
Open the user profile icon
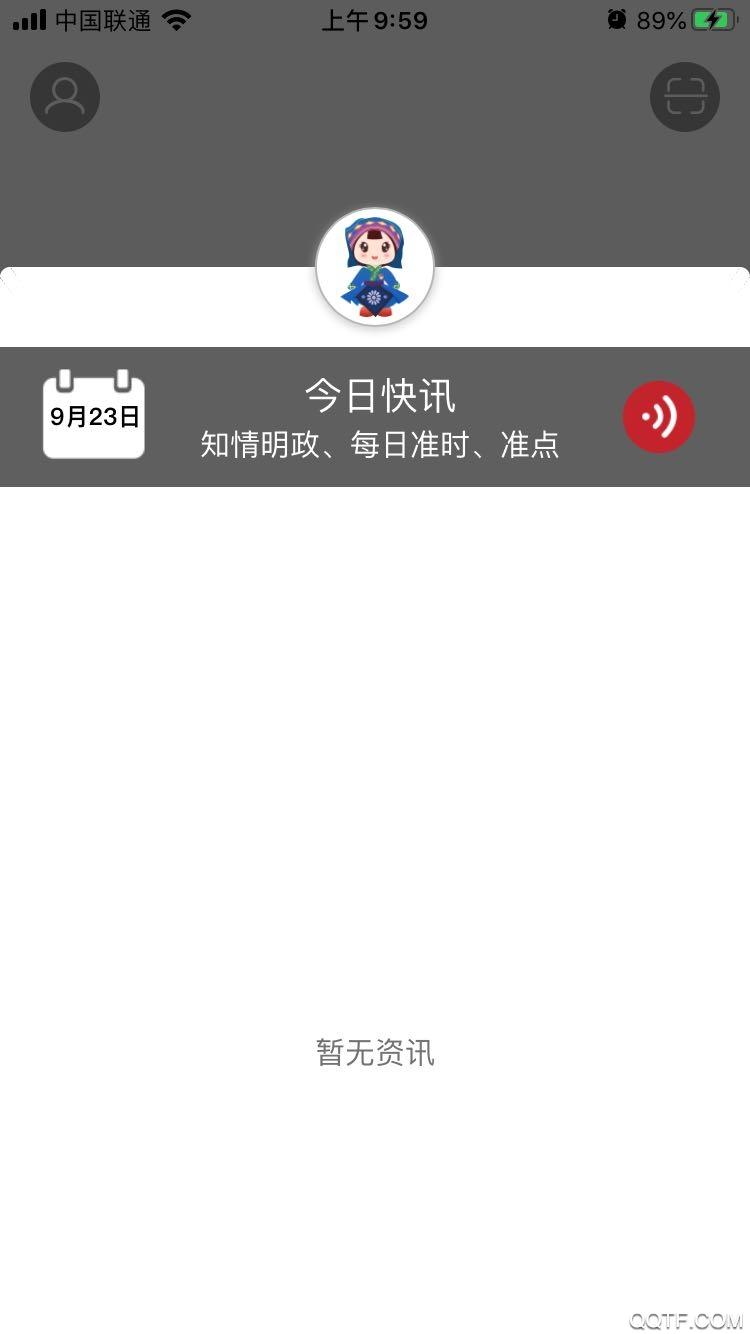(65, 97)
